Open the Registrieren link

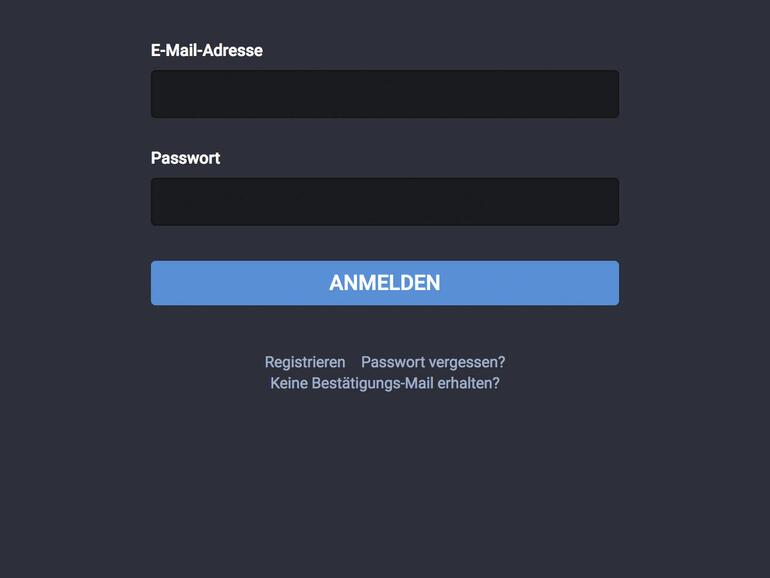pos(305,362)
